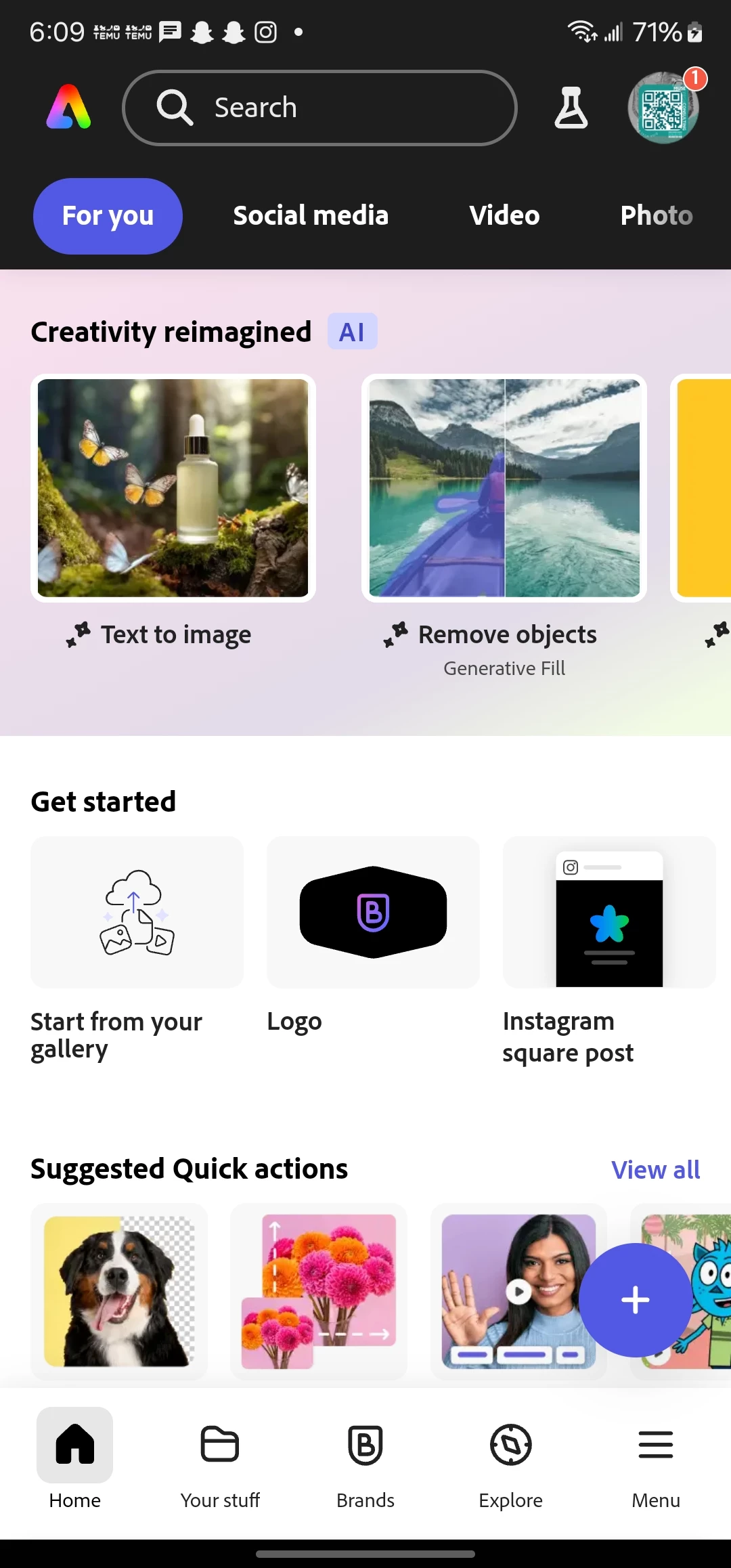This screenshot has height=1568, width=731.
Task: View all suggested Quick actions
Action: pyautogui.click(x=655, y=1170)
